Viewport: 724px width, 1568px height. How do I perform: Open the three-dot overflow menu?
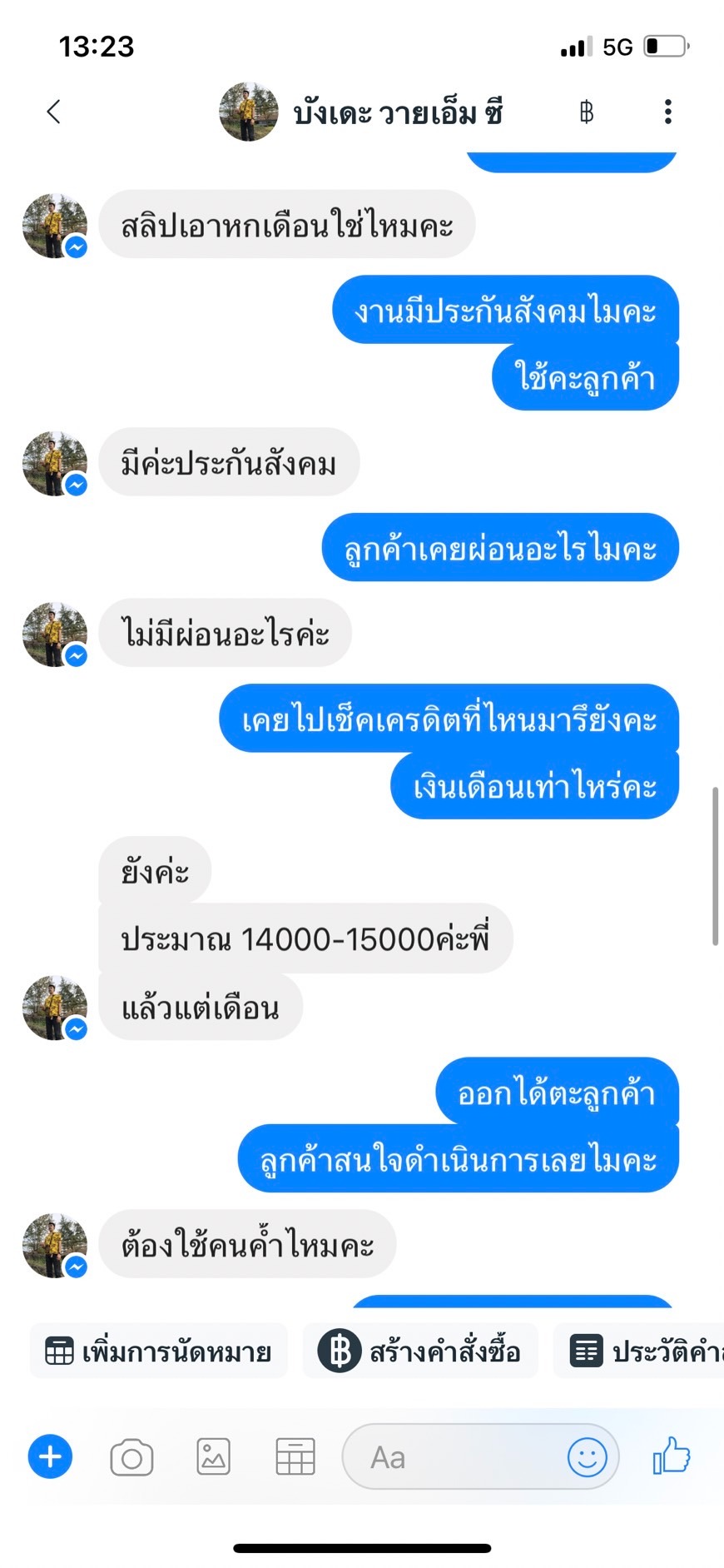point(667,112)
